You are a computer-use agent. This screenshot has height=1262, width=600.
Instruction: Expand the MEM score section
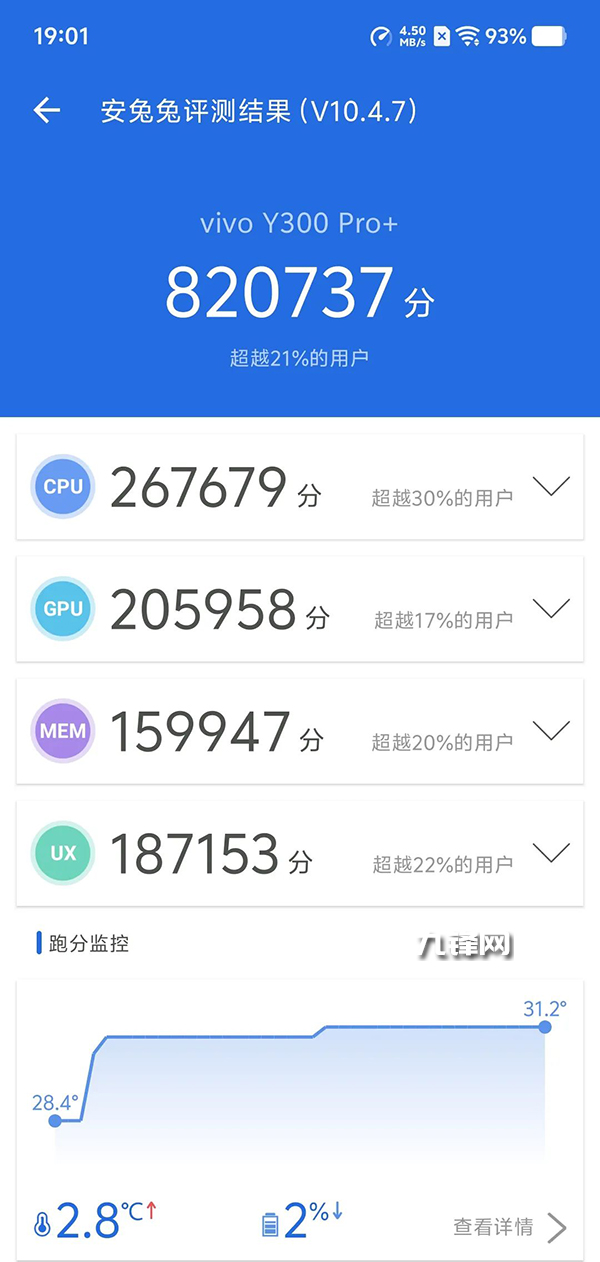tap(551, 731)
